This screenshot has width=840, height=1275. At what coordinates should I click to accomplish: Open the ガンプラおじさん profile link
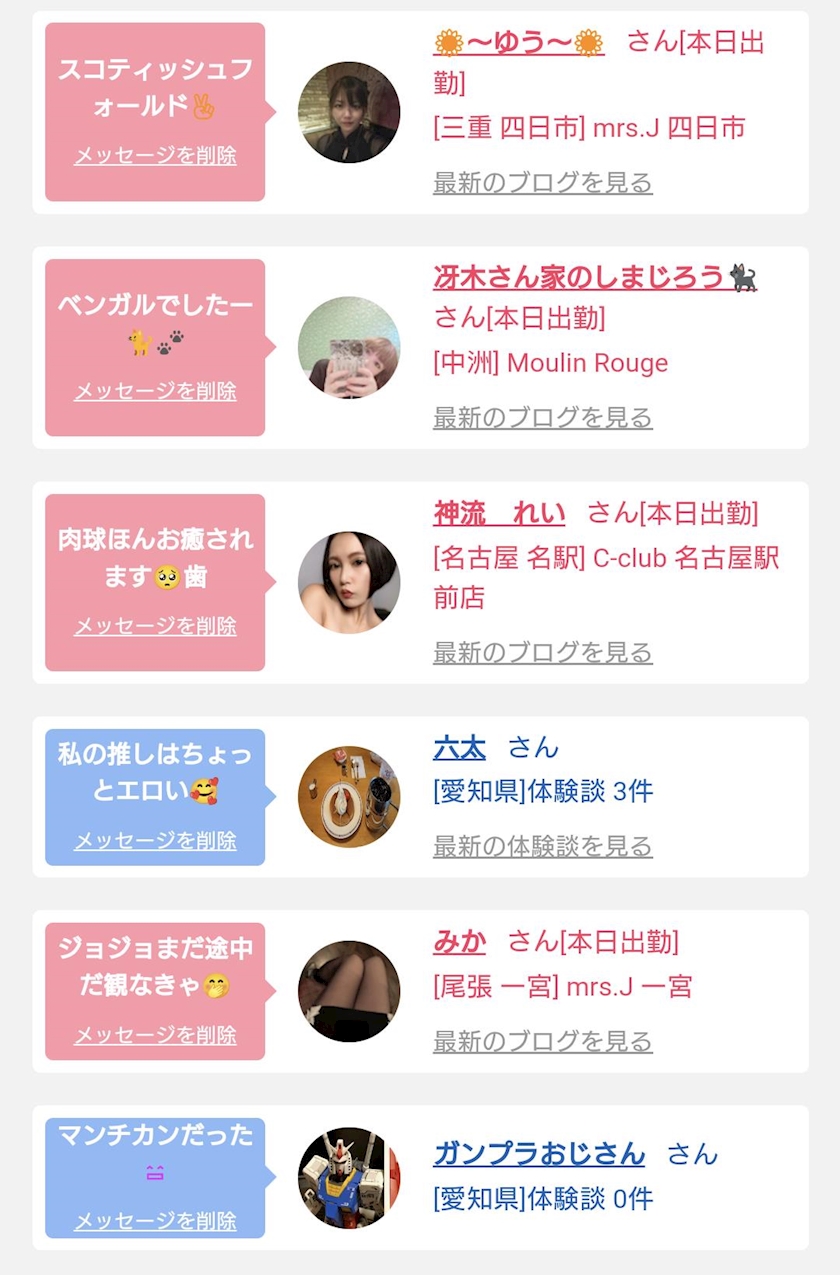click(539, 1154)
